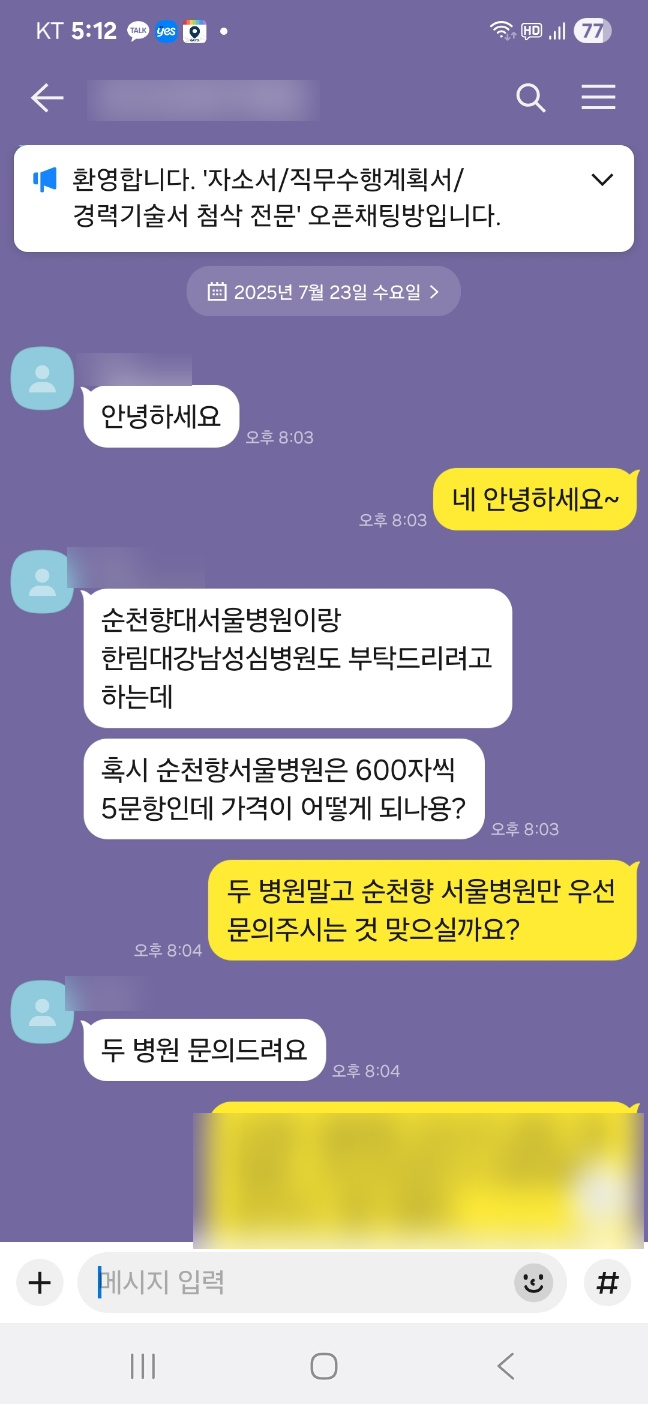The height and width of the screenshot is (1404, 648).
Task: Open the plus attachment menu
Action: pyautogui.click(x=39, y=1282)
